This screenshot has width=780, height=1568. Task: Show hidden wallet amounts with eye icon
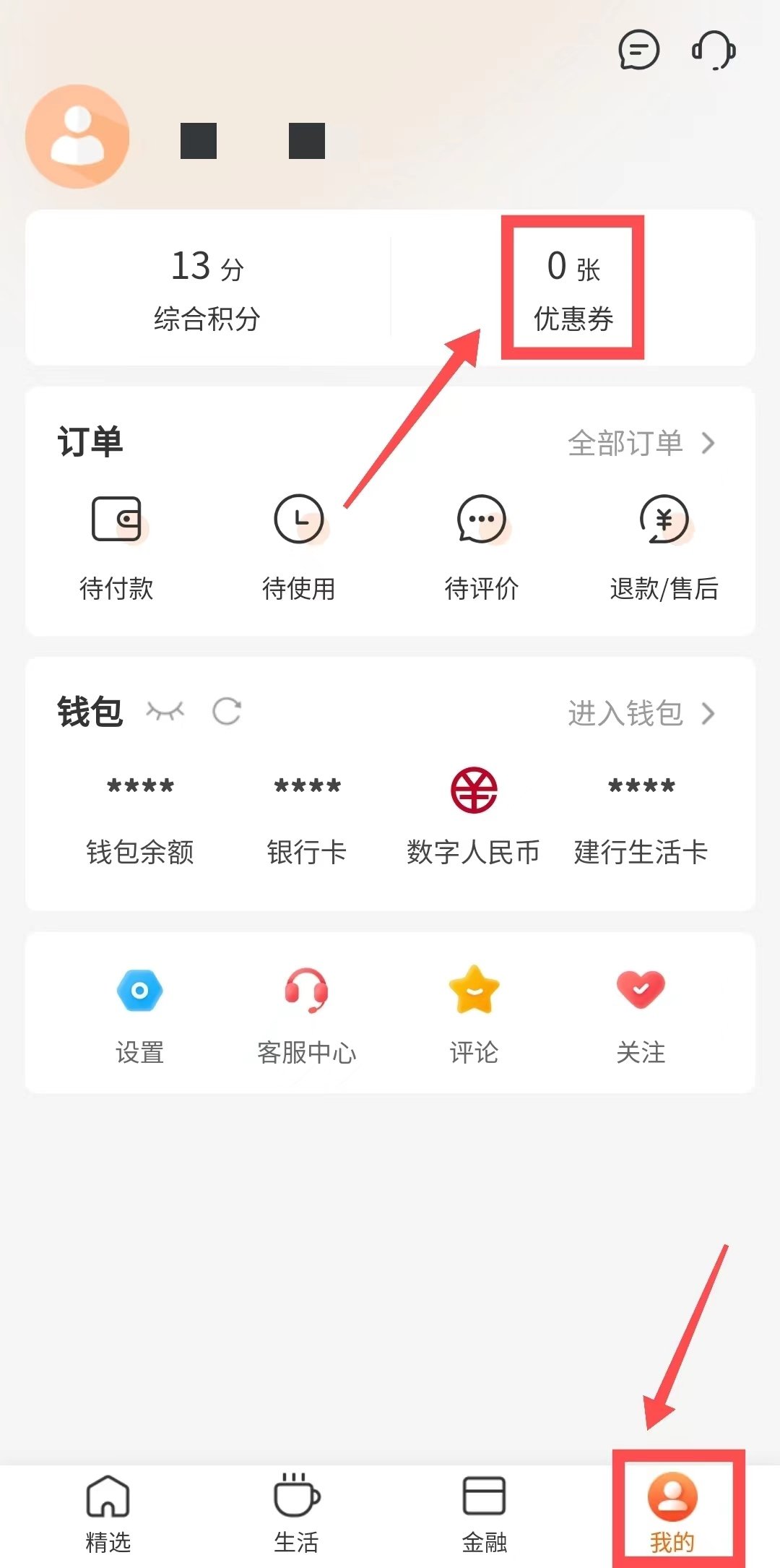165,712
